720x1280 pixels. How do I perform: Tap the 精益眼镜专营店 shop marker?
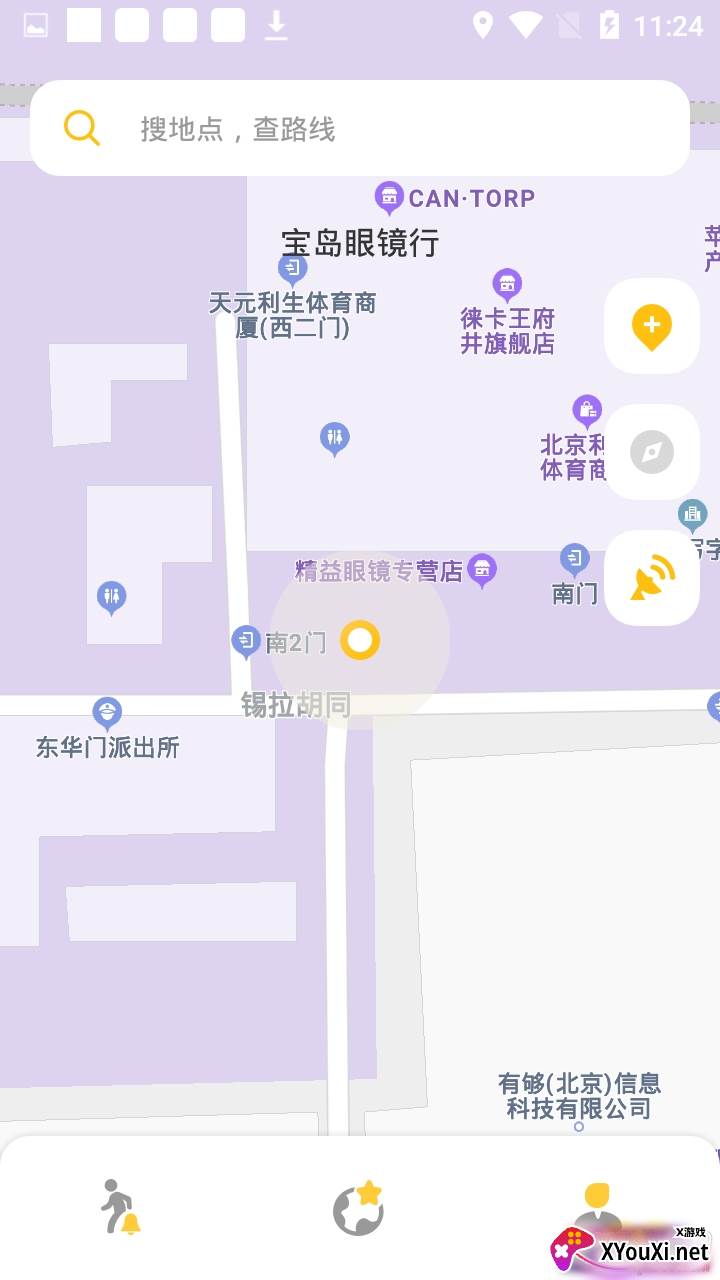pos(482,570)
